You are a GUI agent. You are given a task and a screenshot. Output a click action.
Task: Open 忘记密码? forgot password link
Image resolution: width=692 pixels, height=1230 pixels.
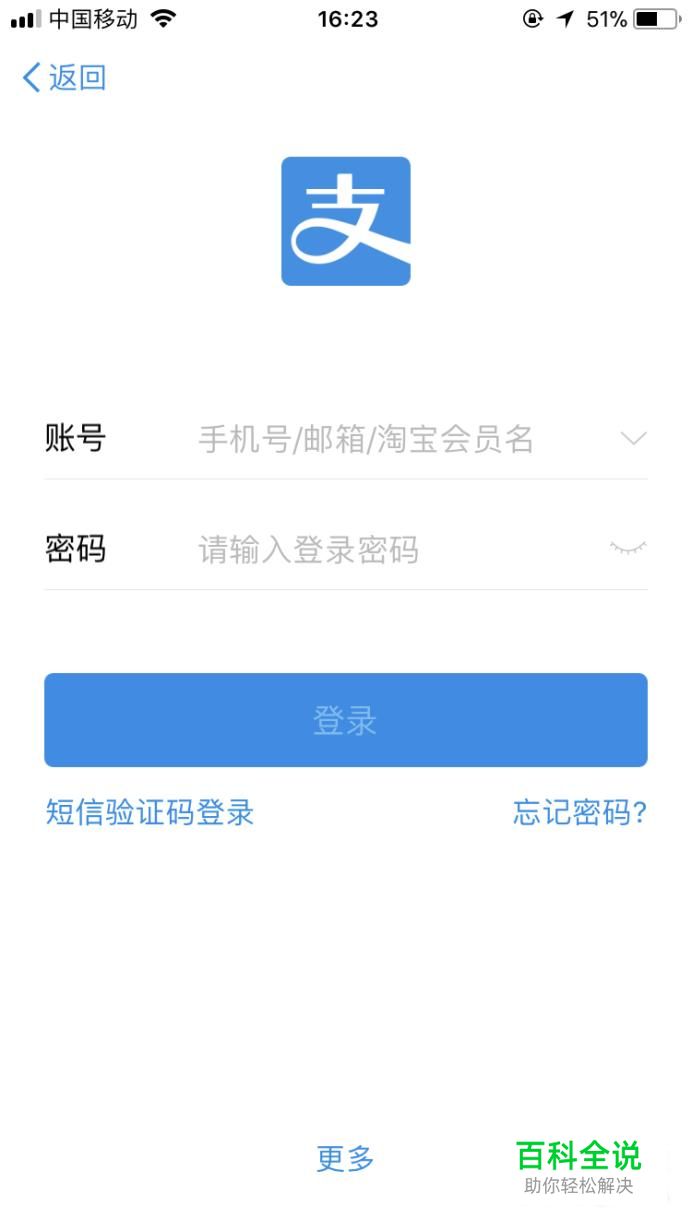580,812
